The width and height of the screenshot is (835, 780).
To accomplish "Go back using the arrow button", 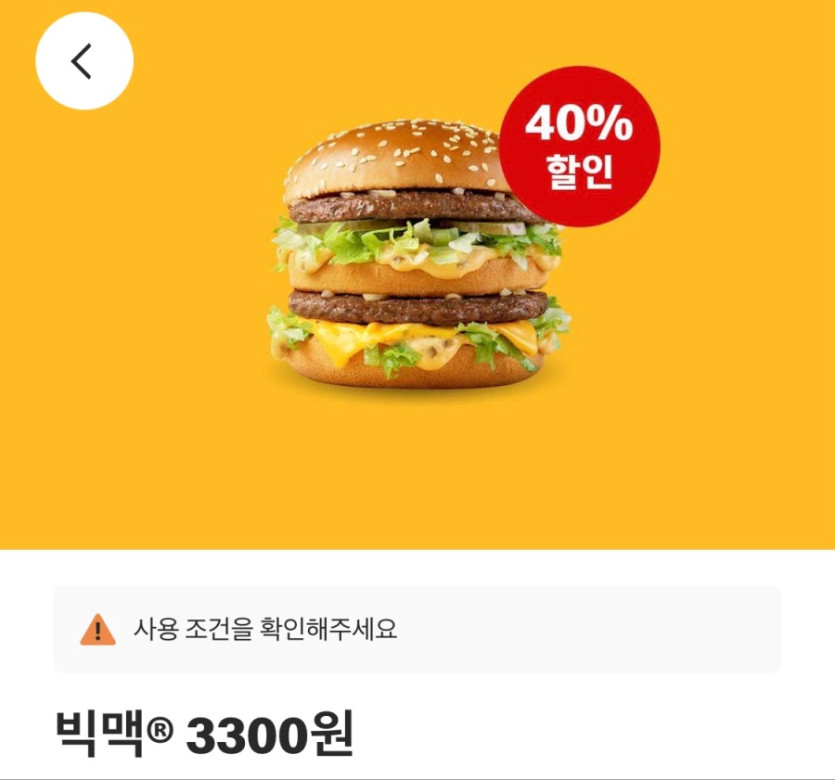I will click(x=84, y=62).
